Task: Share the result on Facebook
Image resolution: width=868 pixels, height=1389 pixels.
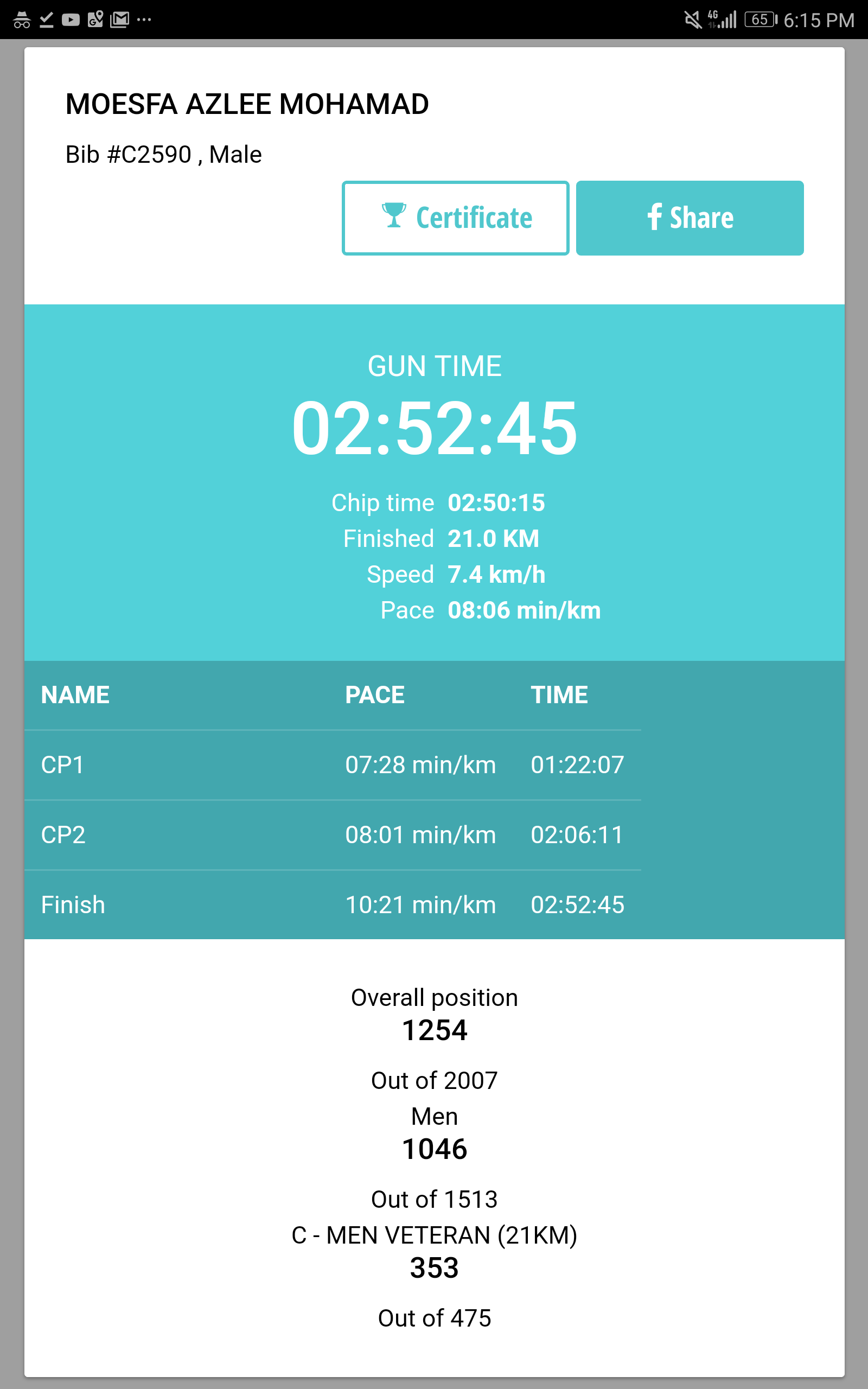Action: pyautogui.click(x=690, y=218)
